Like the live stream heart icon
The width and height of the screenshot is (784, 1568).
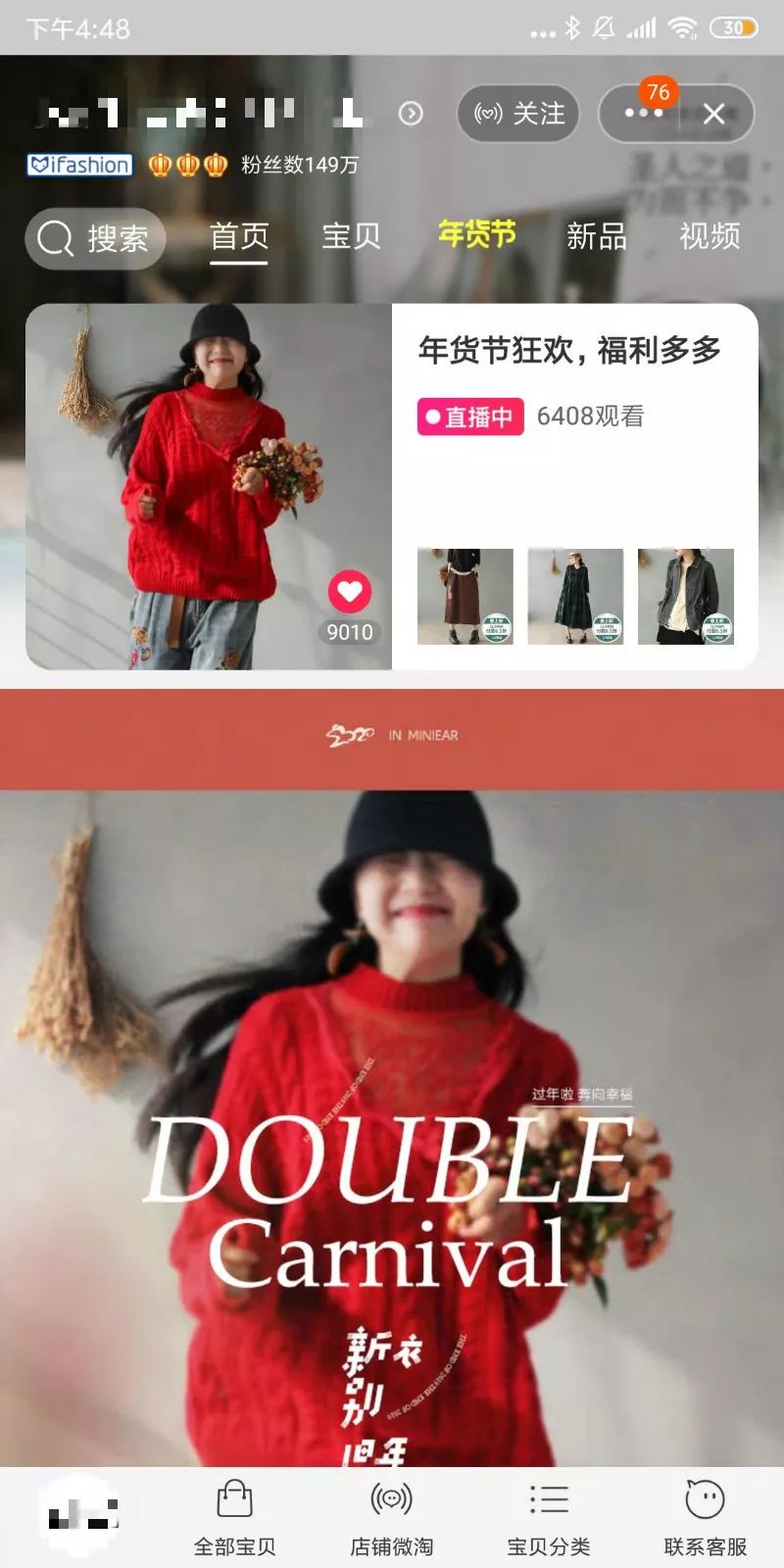point(350,591)
